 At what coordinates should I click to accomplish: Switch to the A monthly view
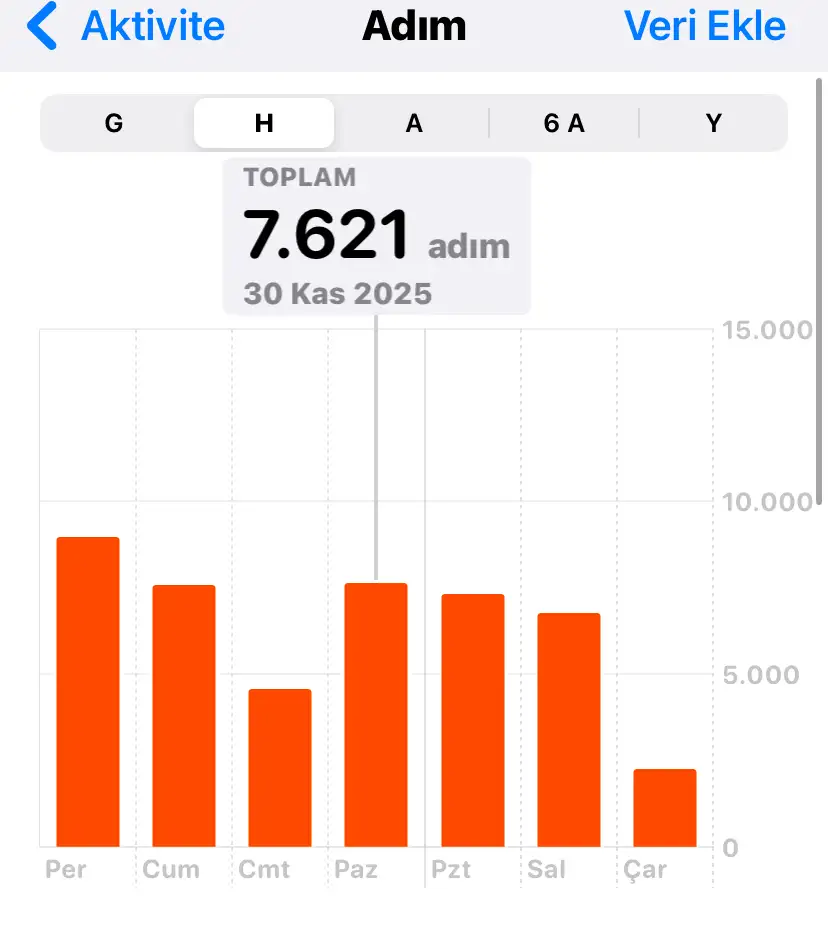pyautogui.click(x=414, y=123)
